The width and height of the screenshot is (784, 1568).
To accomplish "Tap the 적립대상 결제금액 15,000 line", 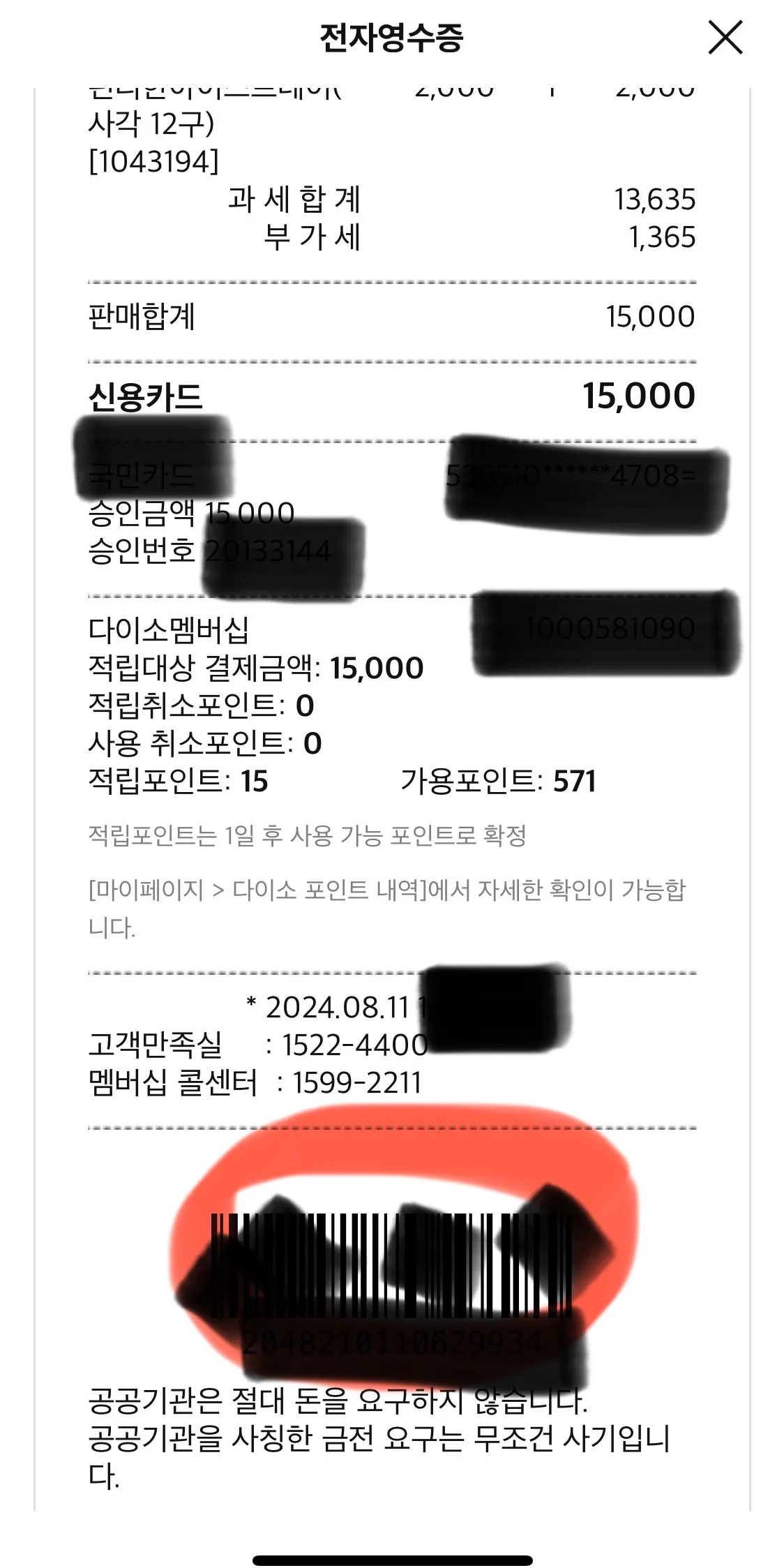I will (x=255, y=669).
